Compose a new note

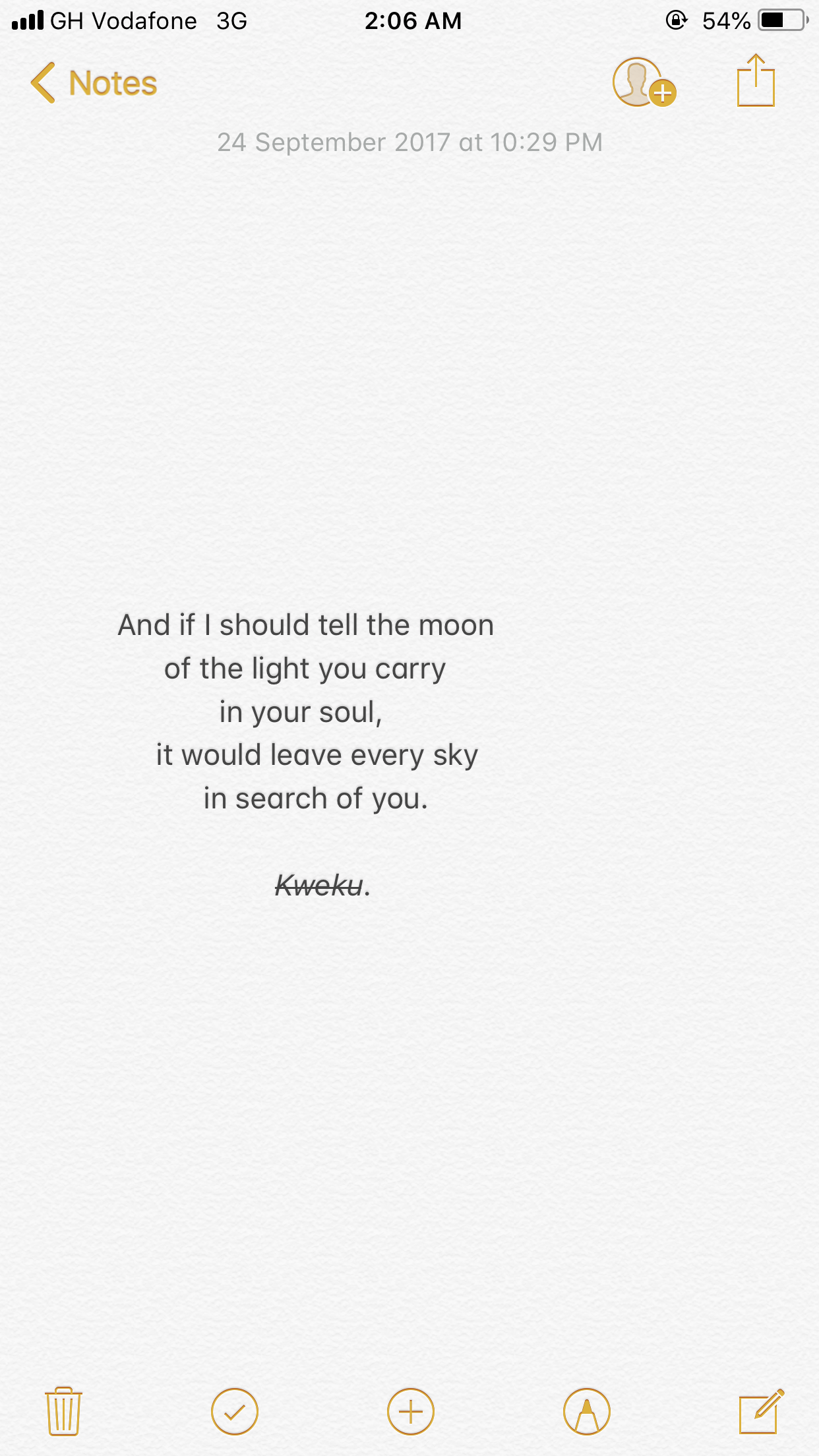pos(760,1411)
